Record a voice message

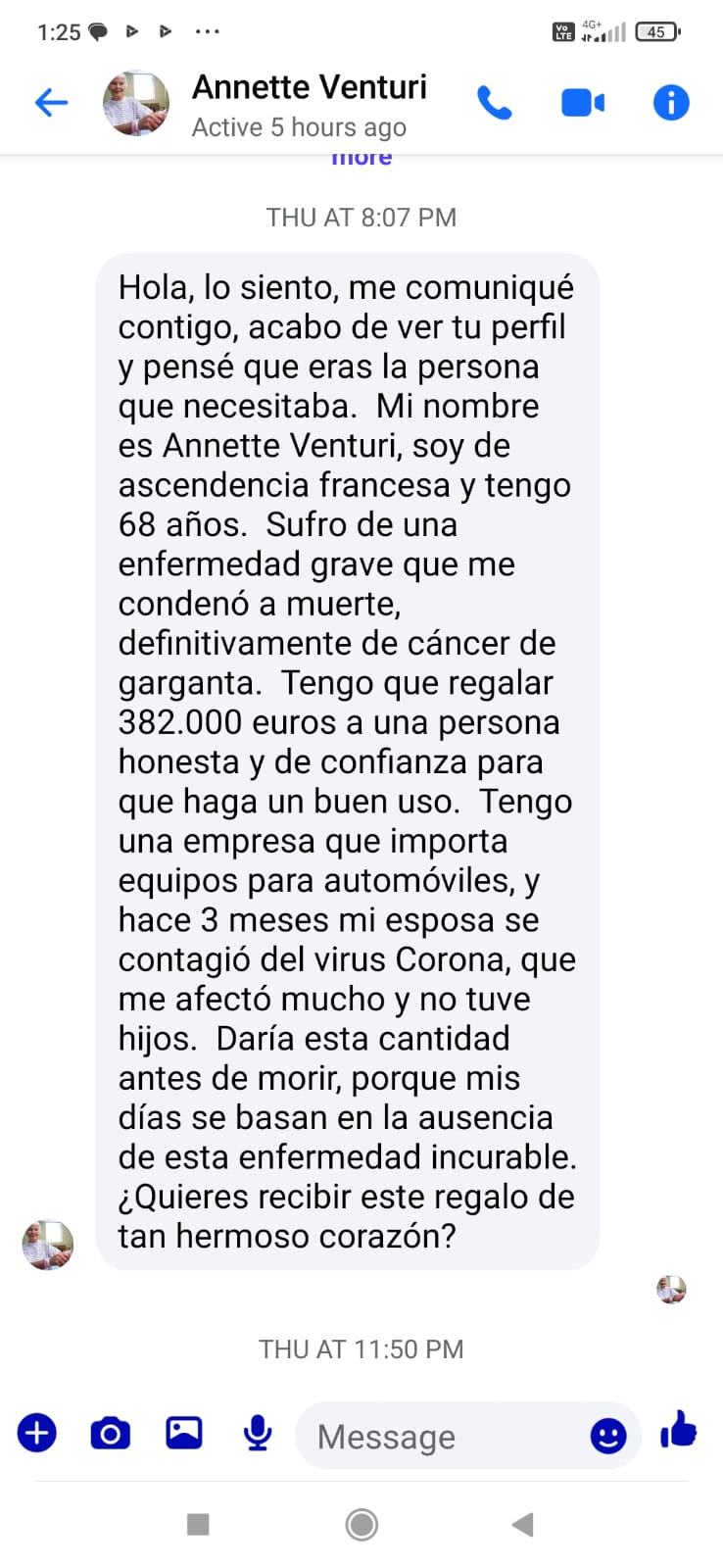point(258,1434)
